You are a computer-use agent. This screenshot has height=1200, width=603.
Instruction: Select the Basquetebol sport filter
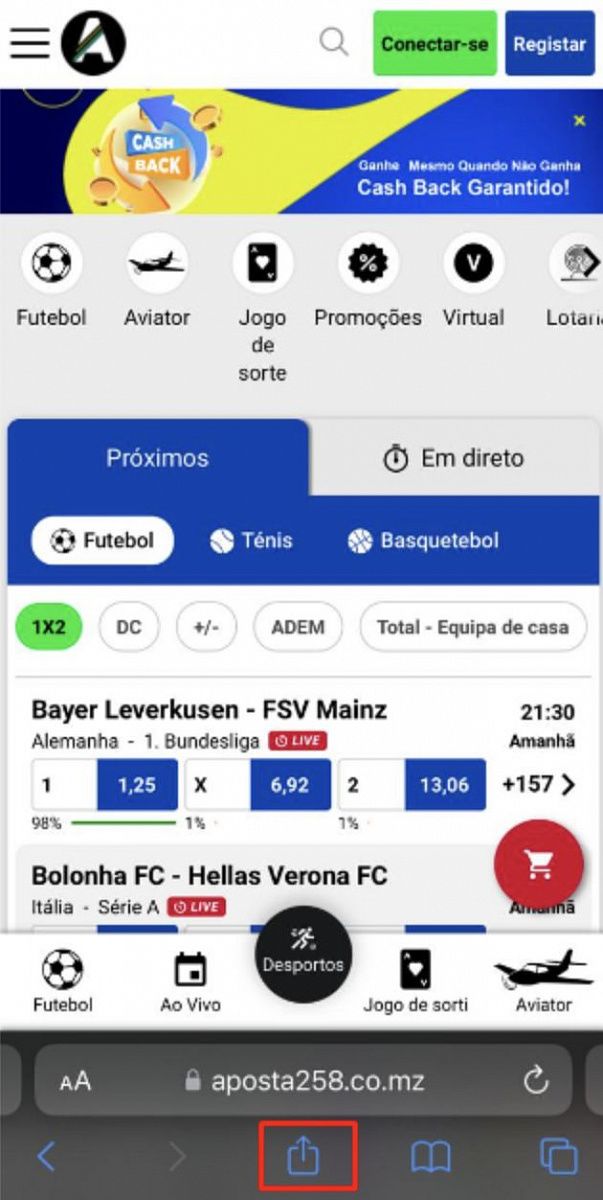tap(423, 541)
